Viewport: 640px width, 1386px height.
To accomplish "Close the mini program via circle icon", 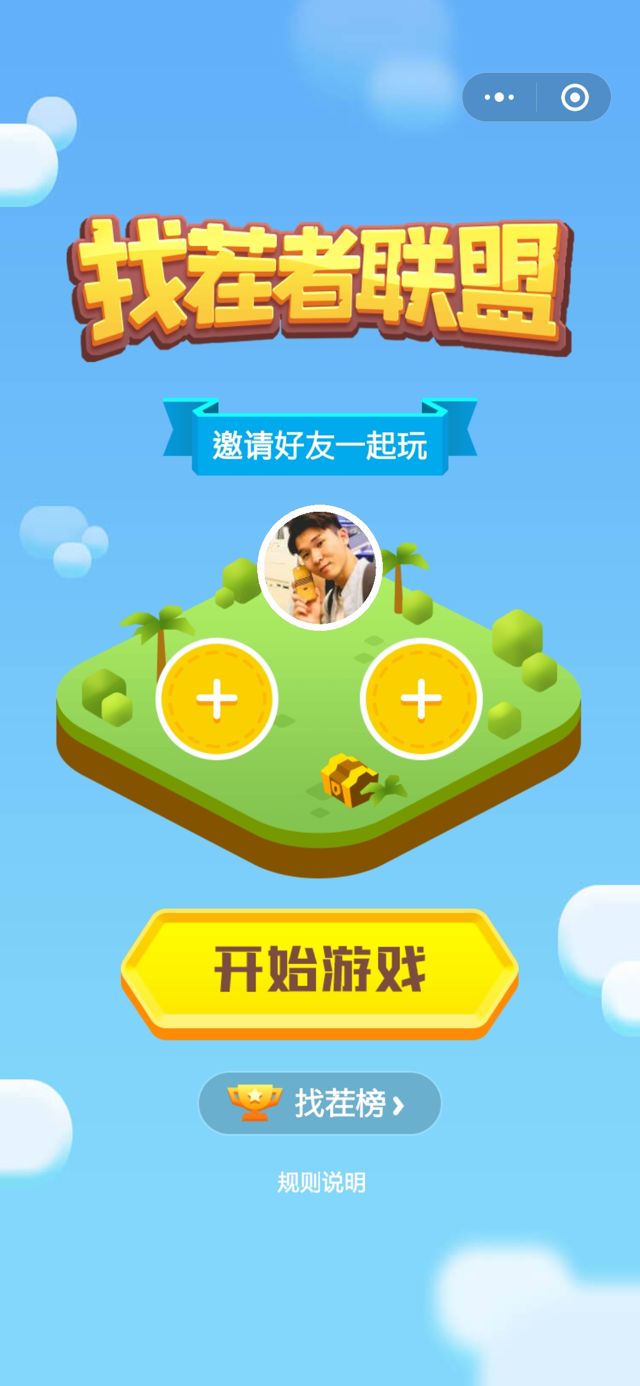I will pyautogui.click(x=574, y=98).
